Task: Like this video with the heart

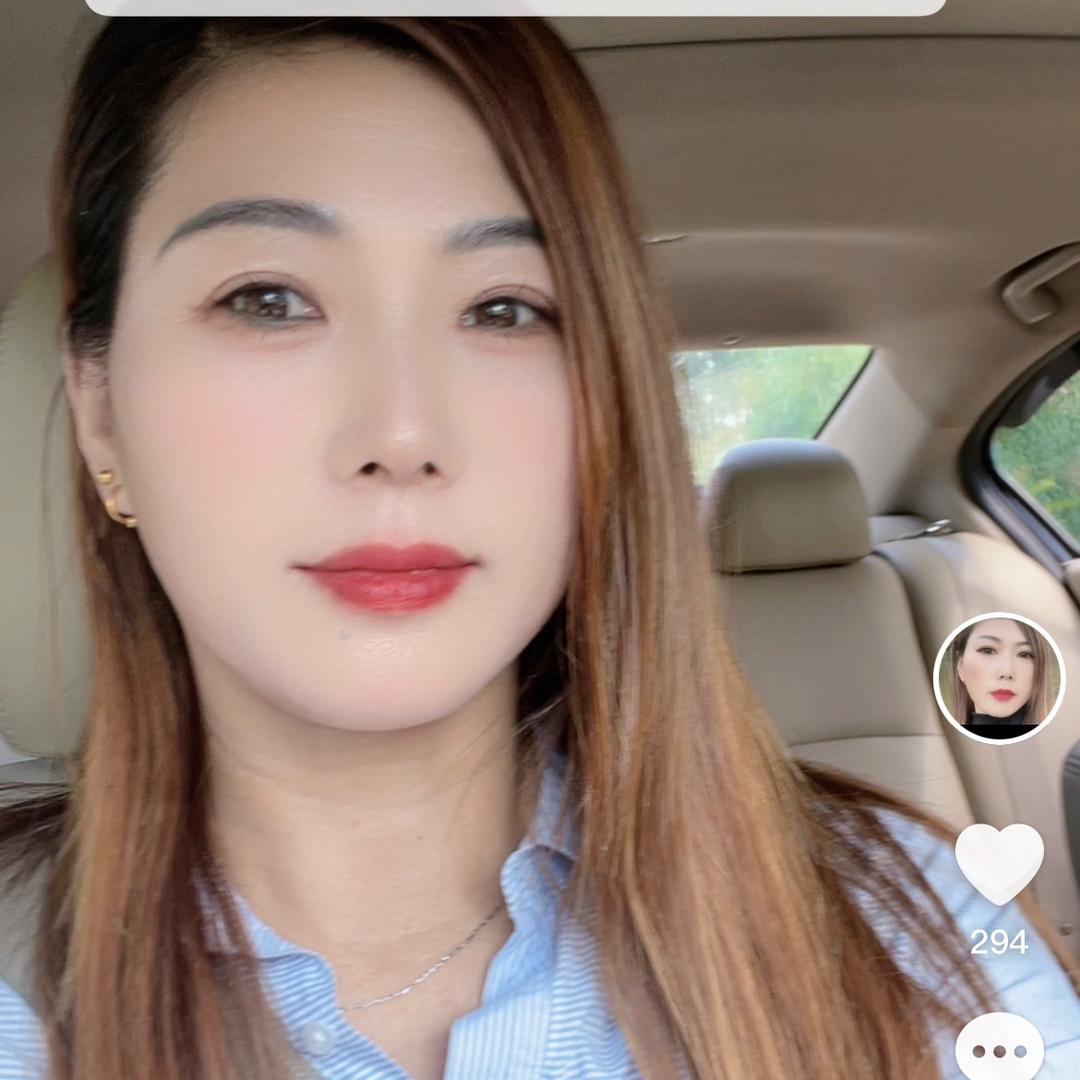Action: (x=999, y=862)
